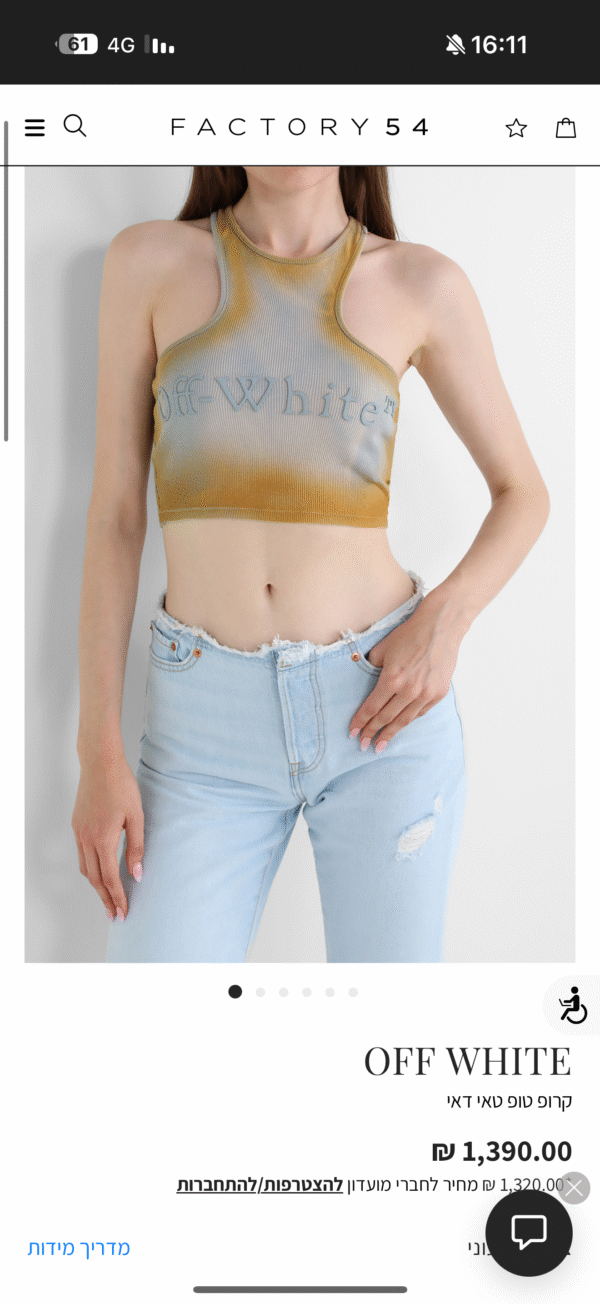Dismiss the chat widget close button
The width and height of the screenshot is (600, 1304).
click(574, 1188)
